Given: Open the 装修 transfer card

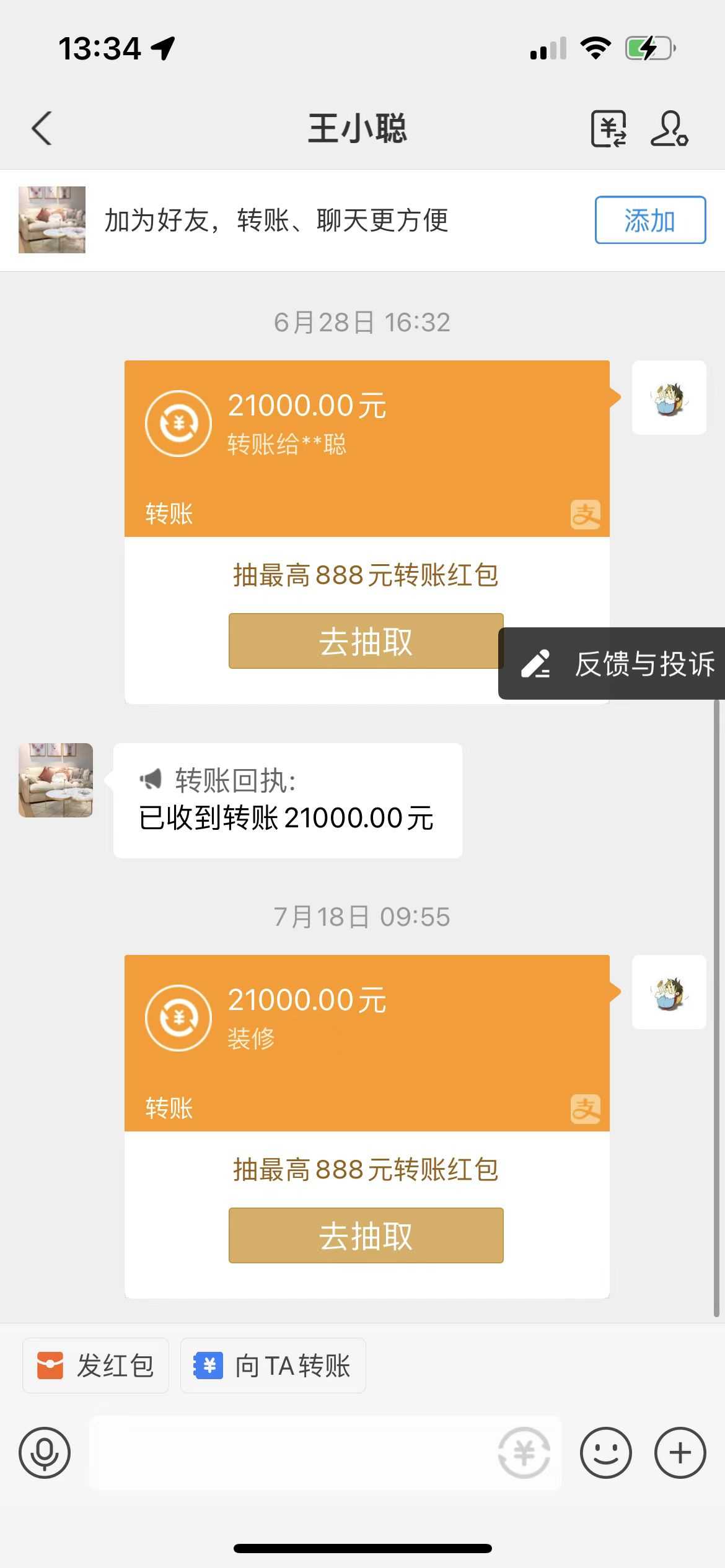Looking at the screenshot, I should tap(366, 1042).
